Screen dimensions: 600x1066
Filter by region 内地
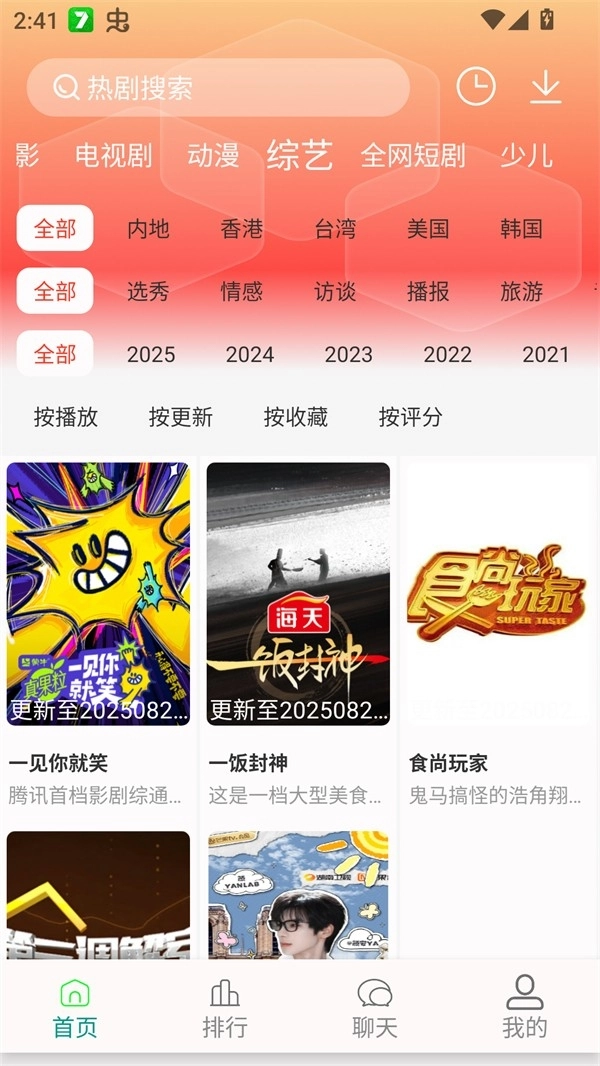148,229
